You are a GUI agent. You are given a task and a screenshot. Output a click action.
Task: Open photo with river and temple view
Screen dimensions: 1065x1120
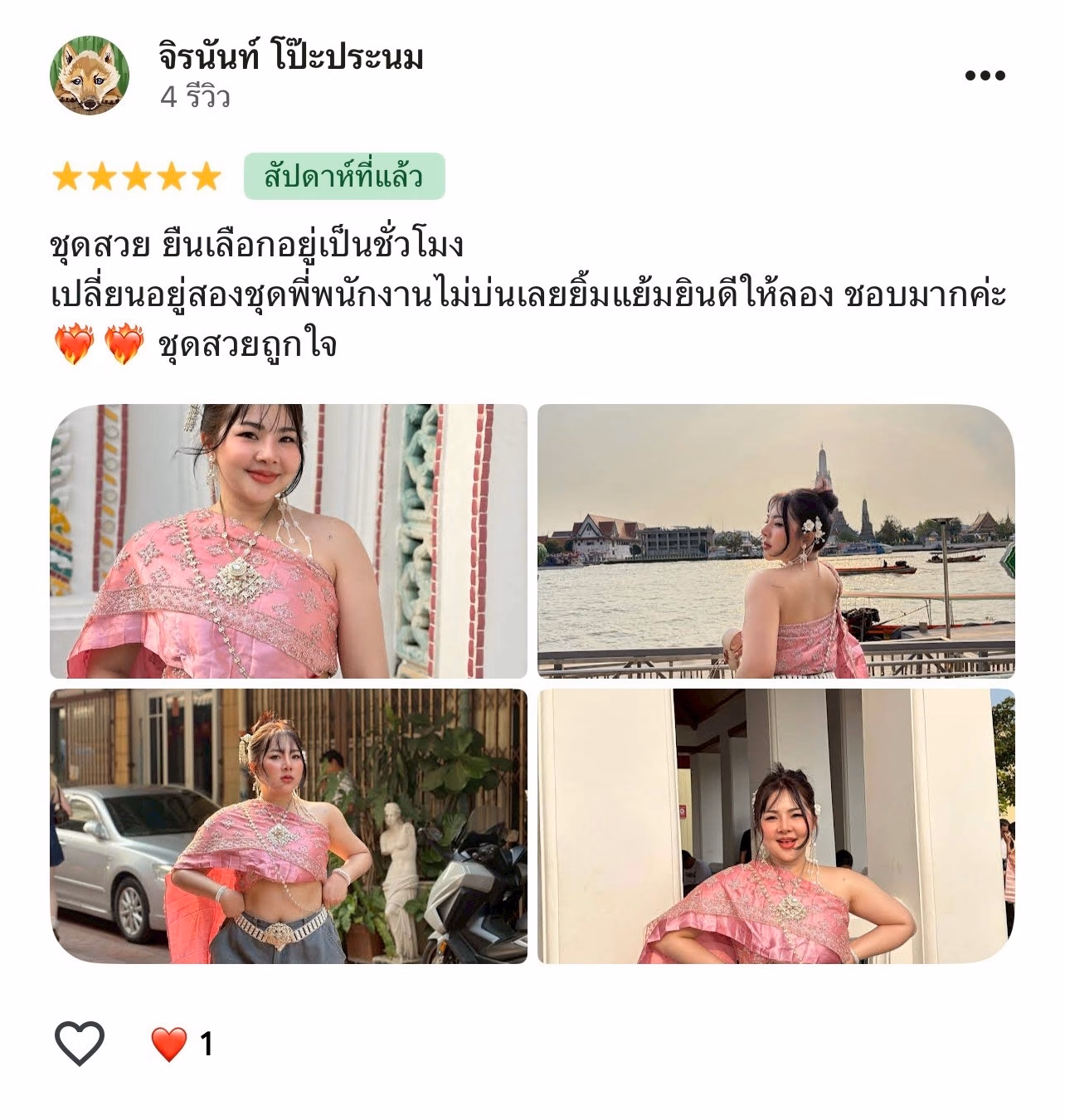click(776, 541)
